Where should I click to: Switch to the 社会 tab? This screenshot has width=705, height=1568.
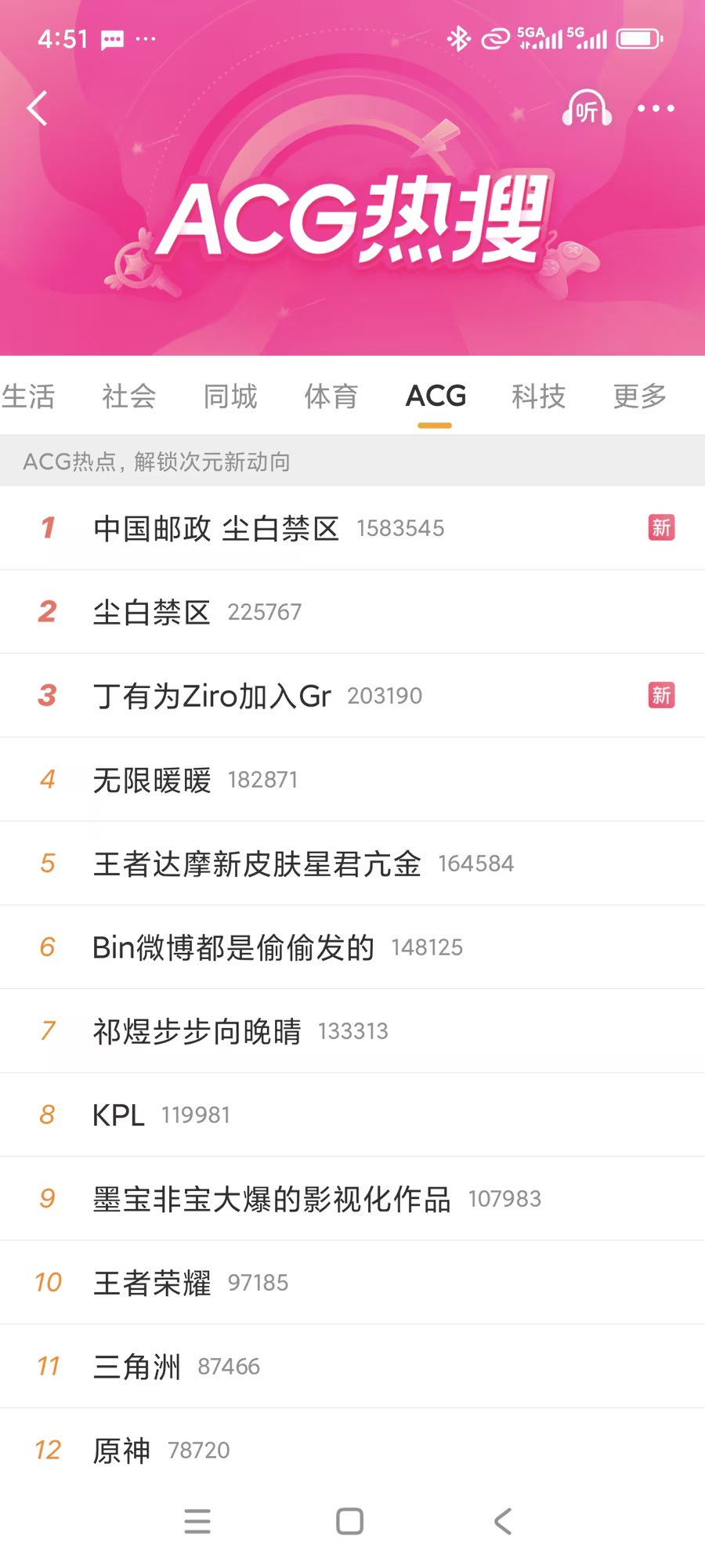[x=129, y=397]
